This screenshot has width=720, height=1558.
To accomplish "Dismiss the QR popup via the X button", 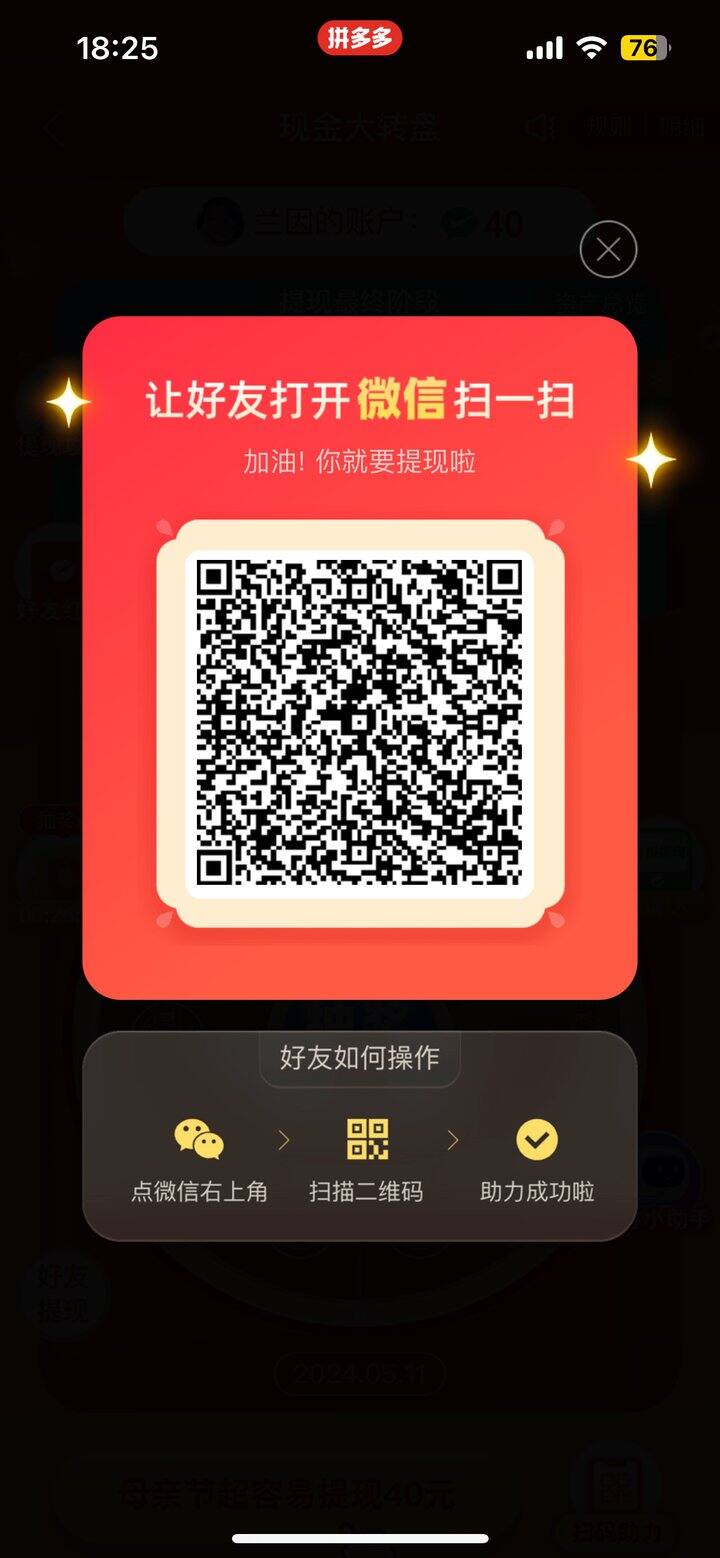I will tap(607, 249).
